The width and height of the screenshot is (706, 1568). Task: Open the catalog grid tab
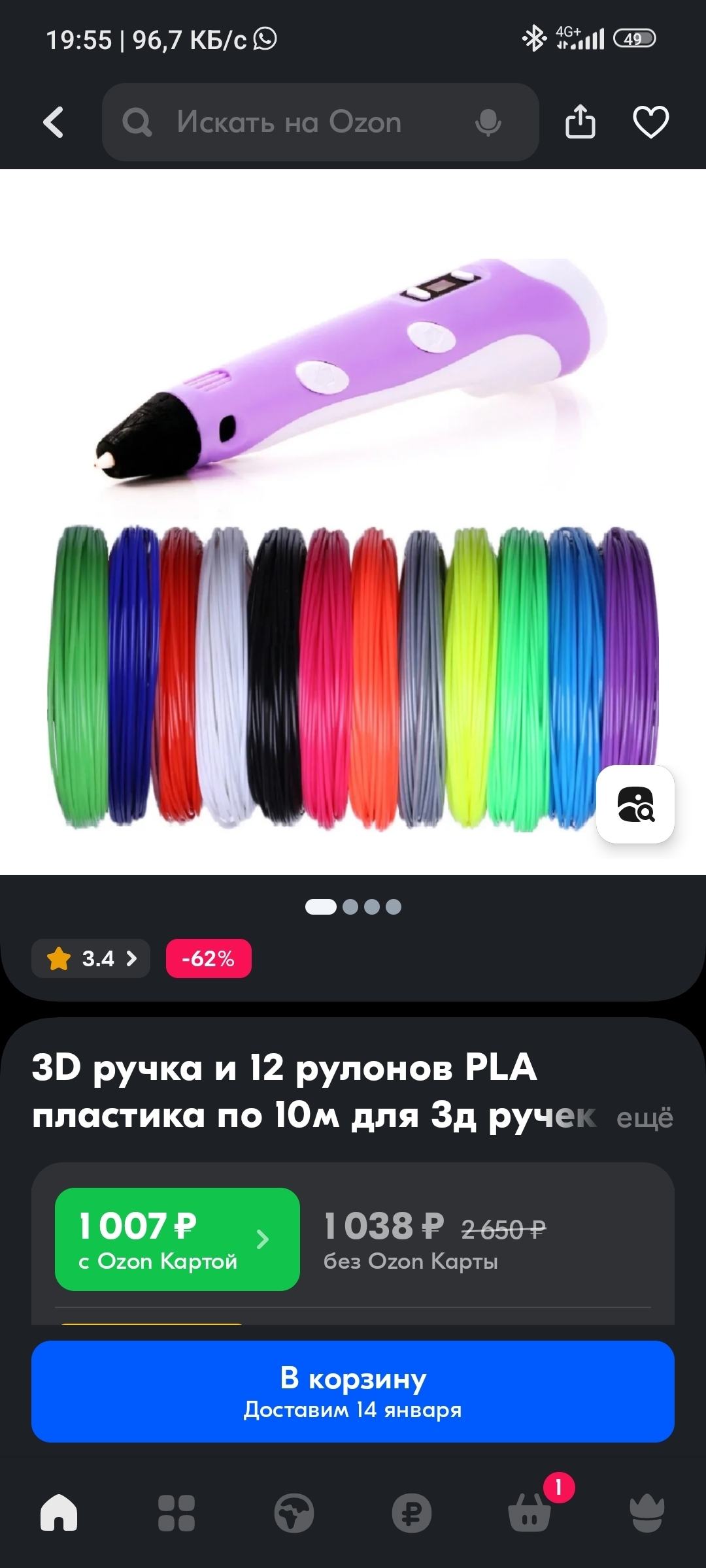click(176, 1513)
